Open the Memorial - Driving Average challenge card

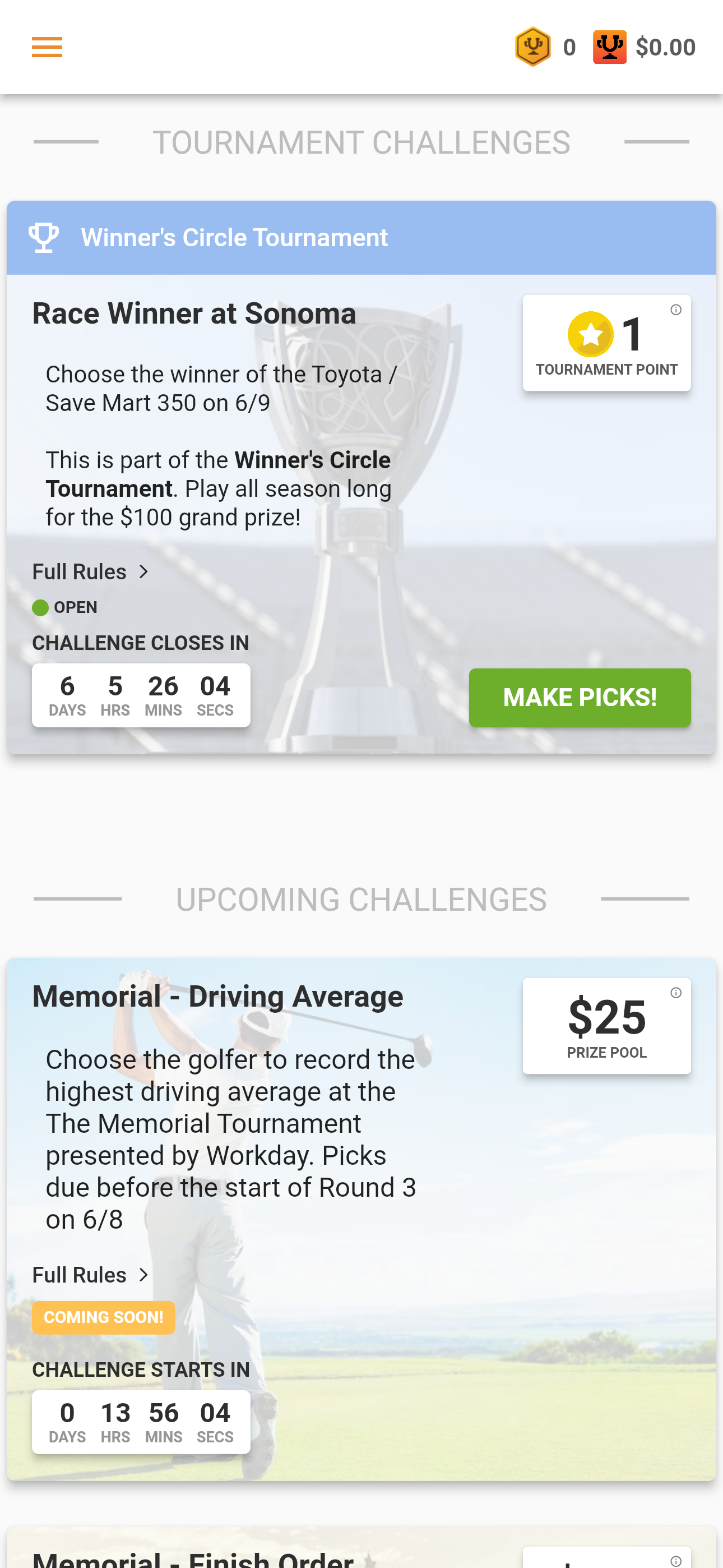361,1219
